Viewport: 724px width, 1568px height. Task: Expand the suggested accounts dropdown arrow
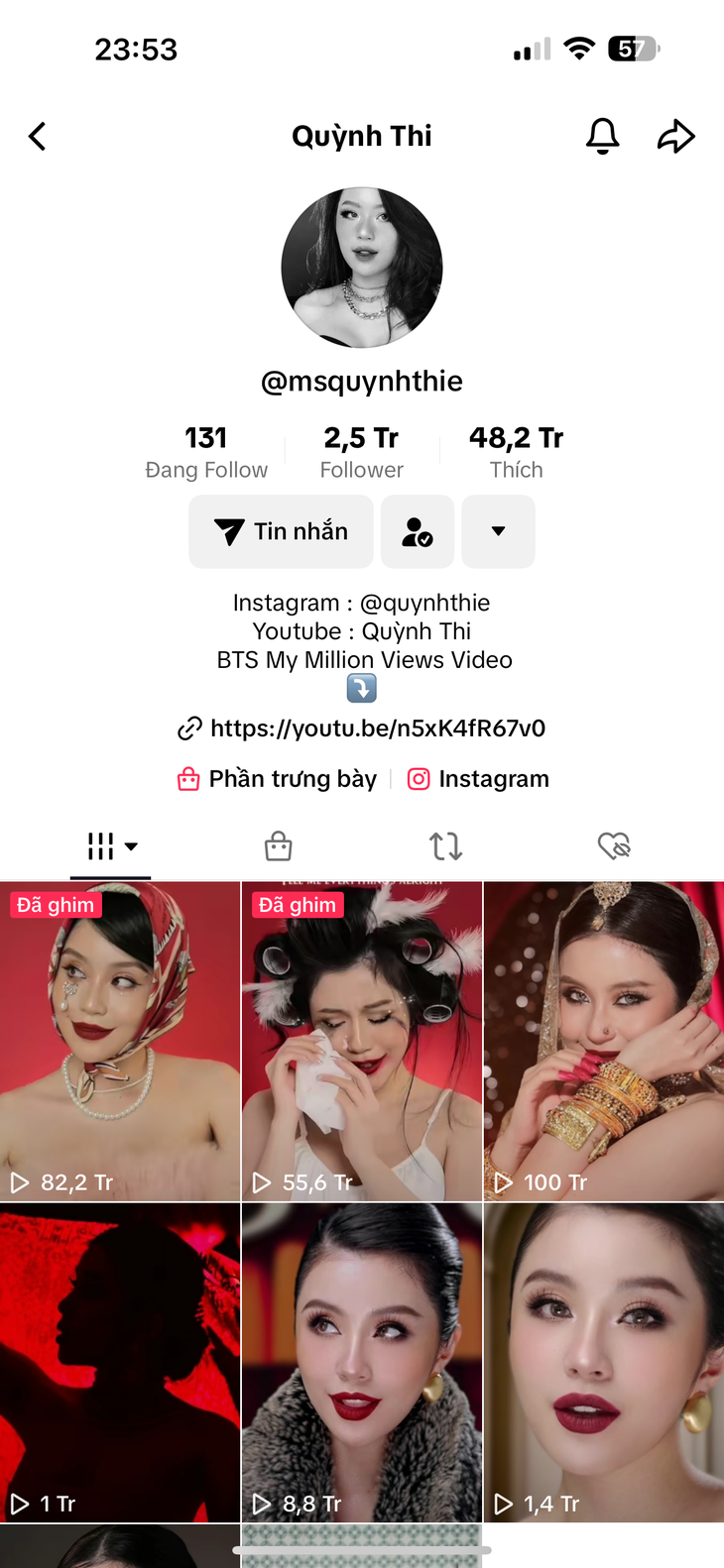tap(499, 532)
